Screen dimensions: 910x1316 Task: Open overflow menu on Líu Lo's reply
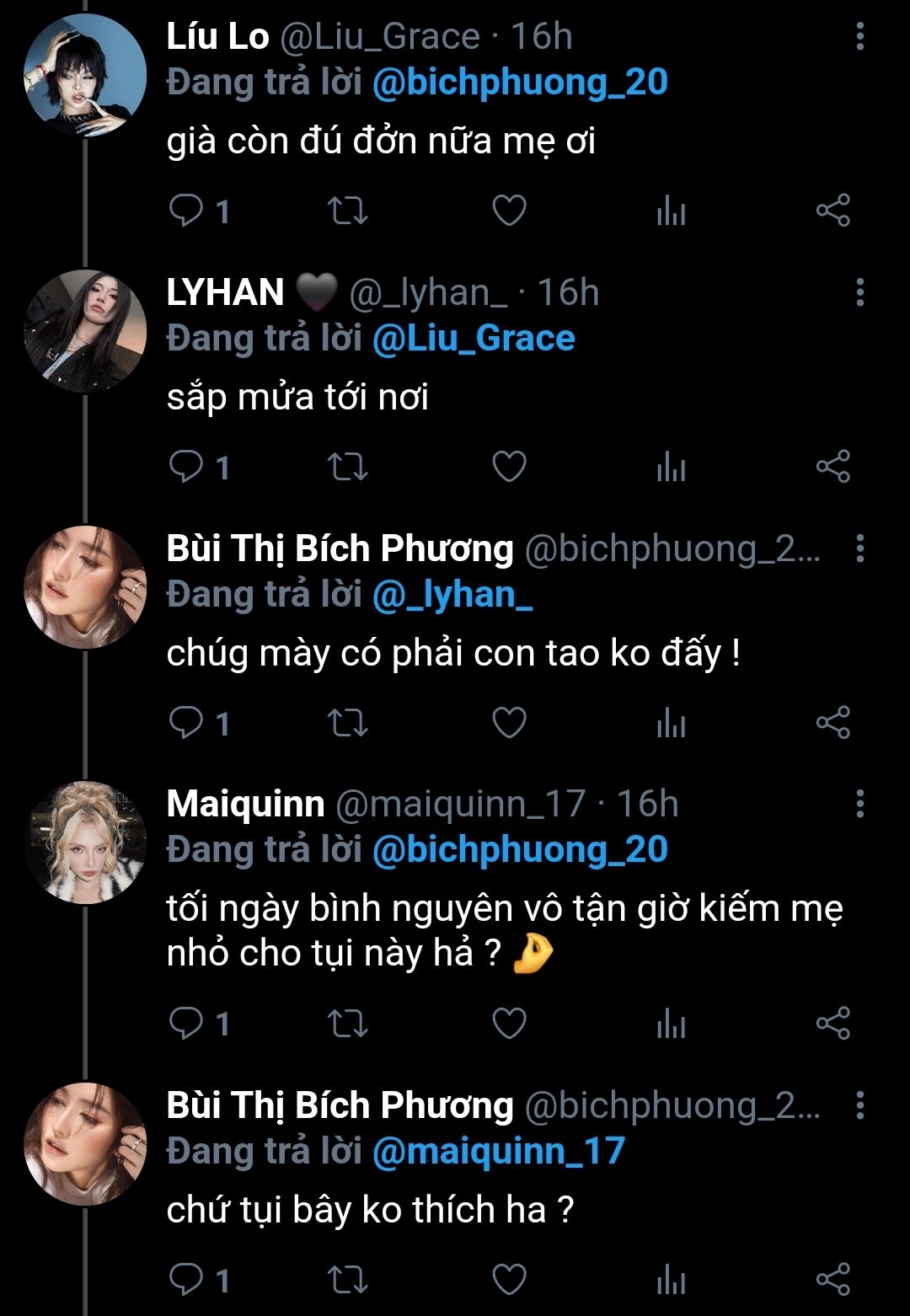(859, 37)
